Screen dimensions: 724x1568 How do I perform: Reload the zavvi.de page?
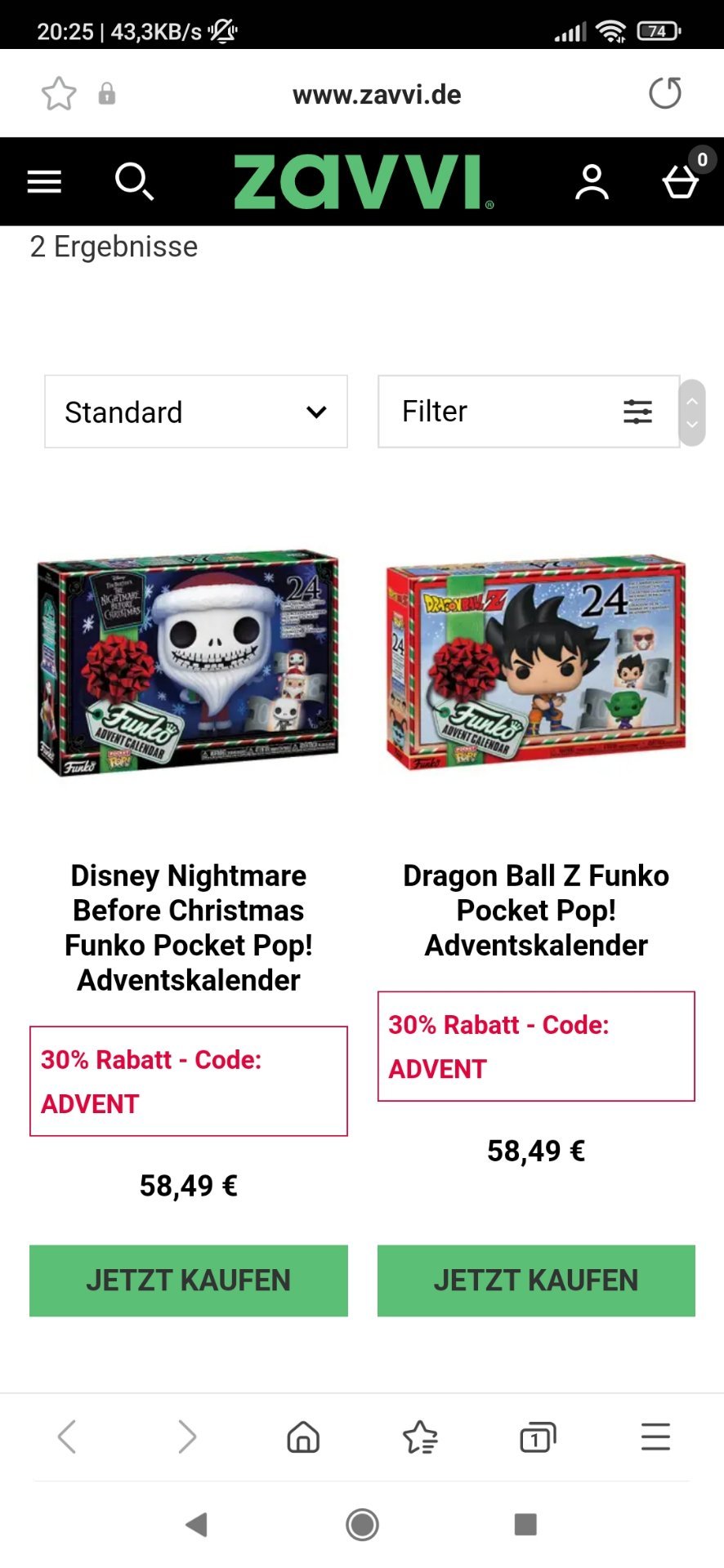[665, 93]
